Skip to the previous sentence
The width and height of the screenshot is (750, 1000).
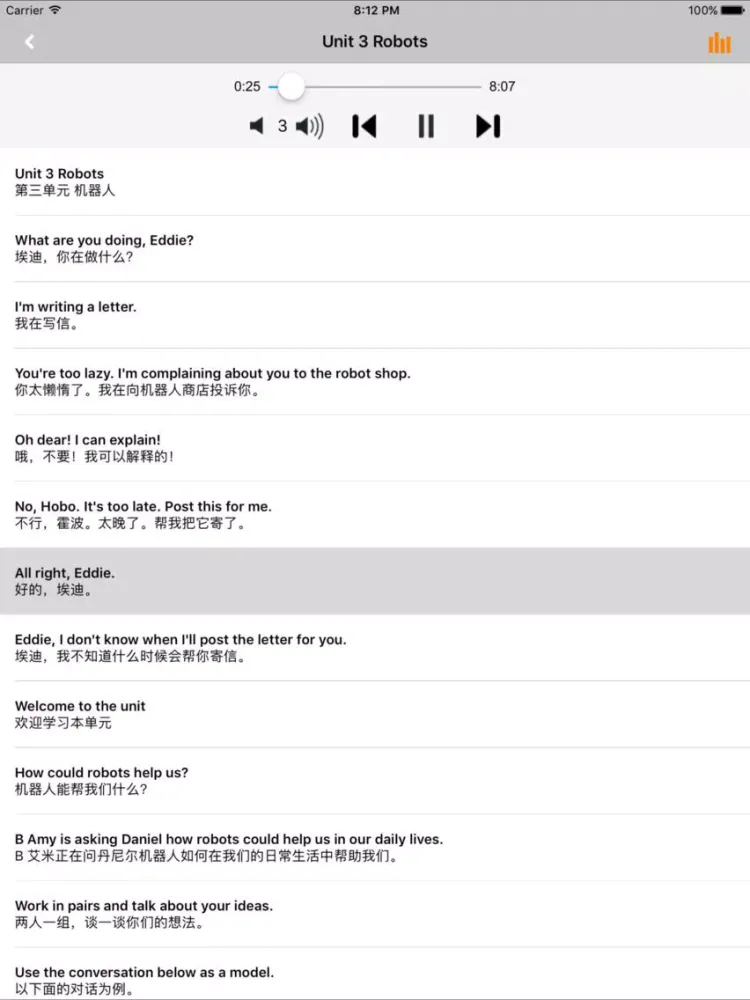pos(364,126)
